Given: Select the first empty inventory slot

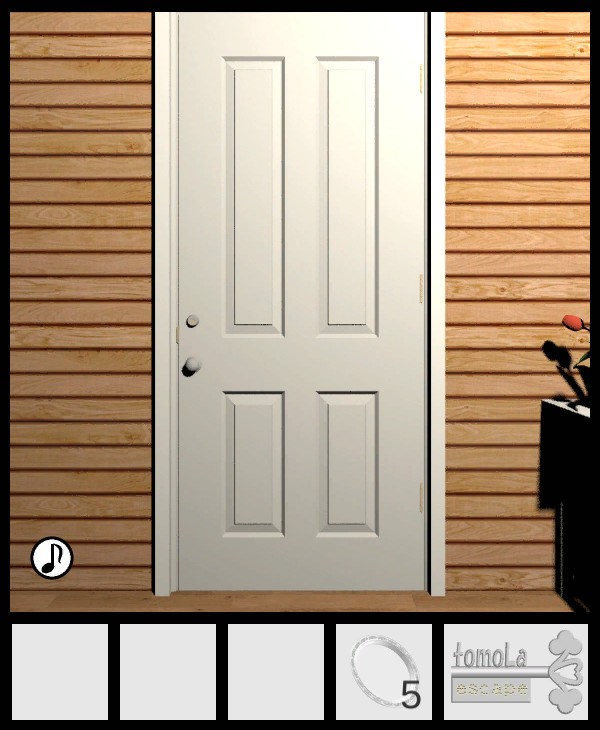Looking at the screenshot, I should (x=60, y=671).
